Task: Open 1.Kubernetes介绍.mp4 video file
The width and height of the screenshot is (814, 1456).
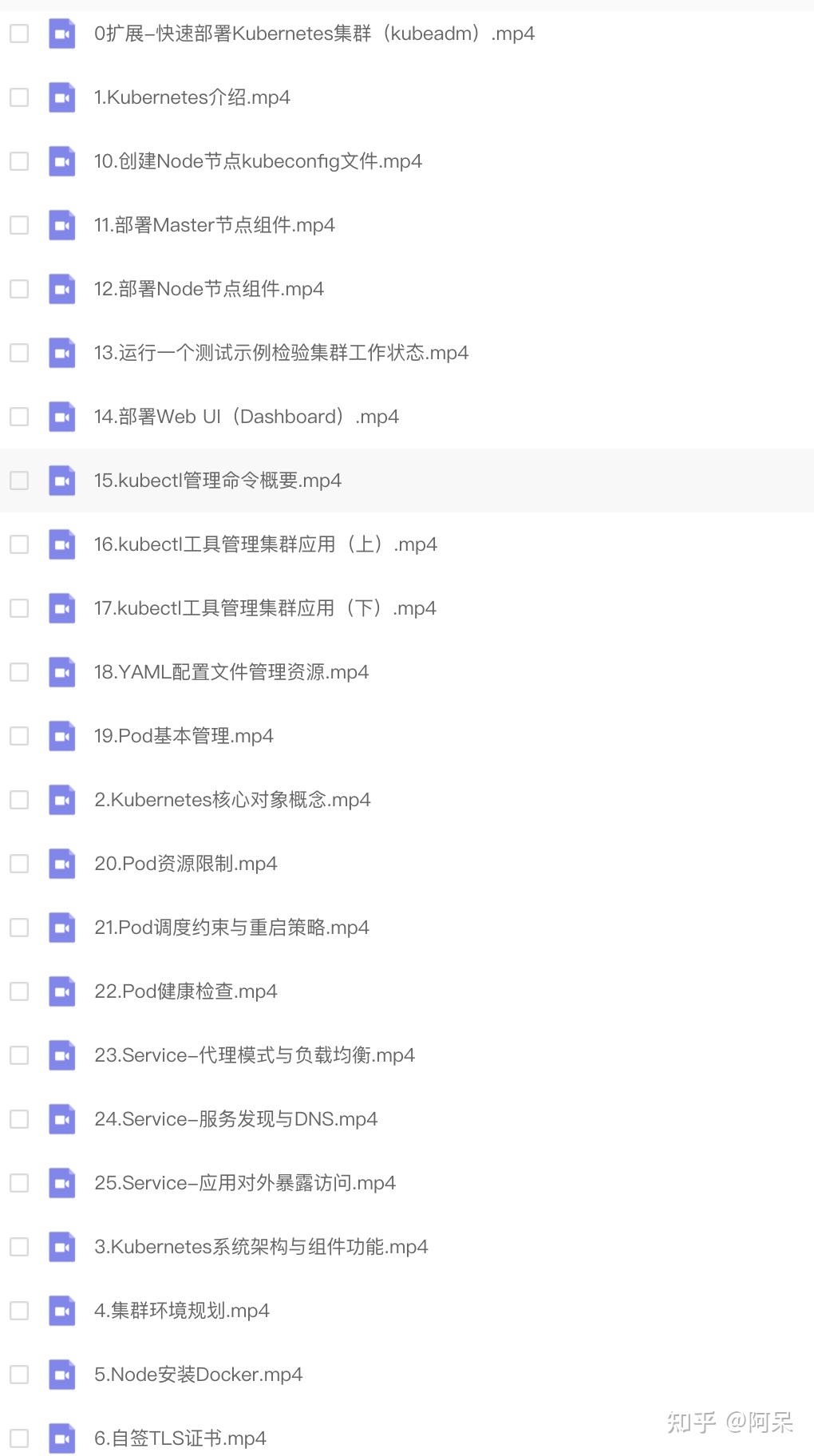Action: 192,97
